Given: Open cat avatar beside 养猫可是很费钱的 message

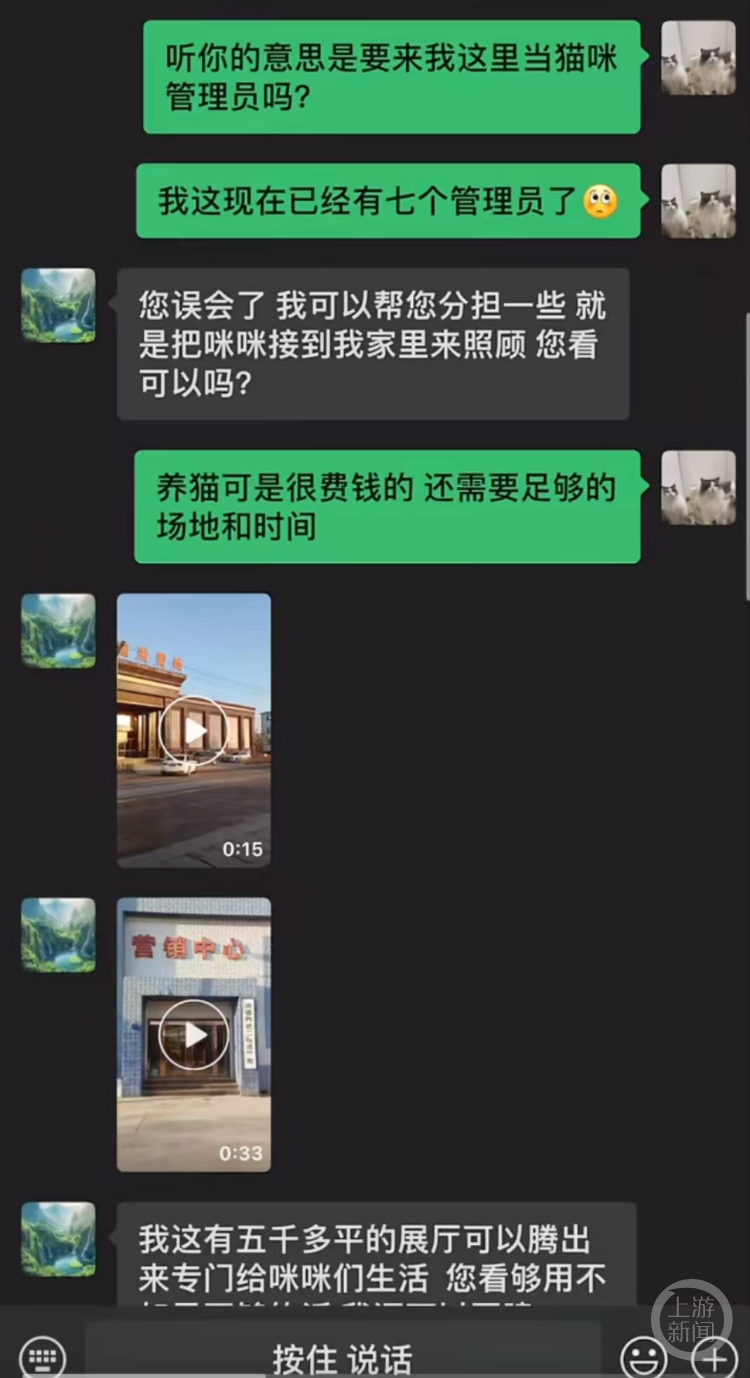Looking at the screenshot, I should pos(698,487).
